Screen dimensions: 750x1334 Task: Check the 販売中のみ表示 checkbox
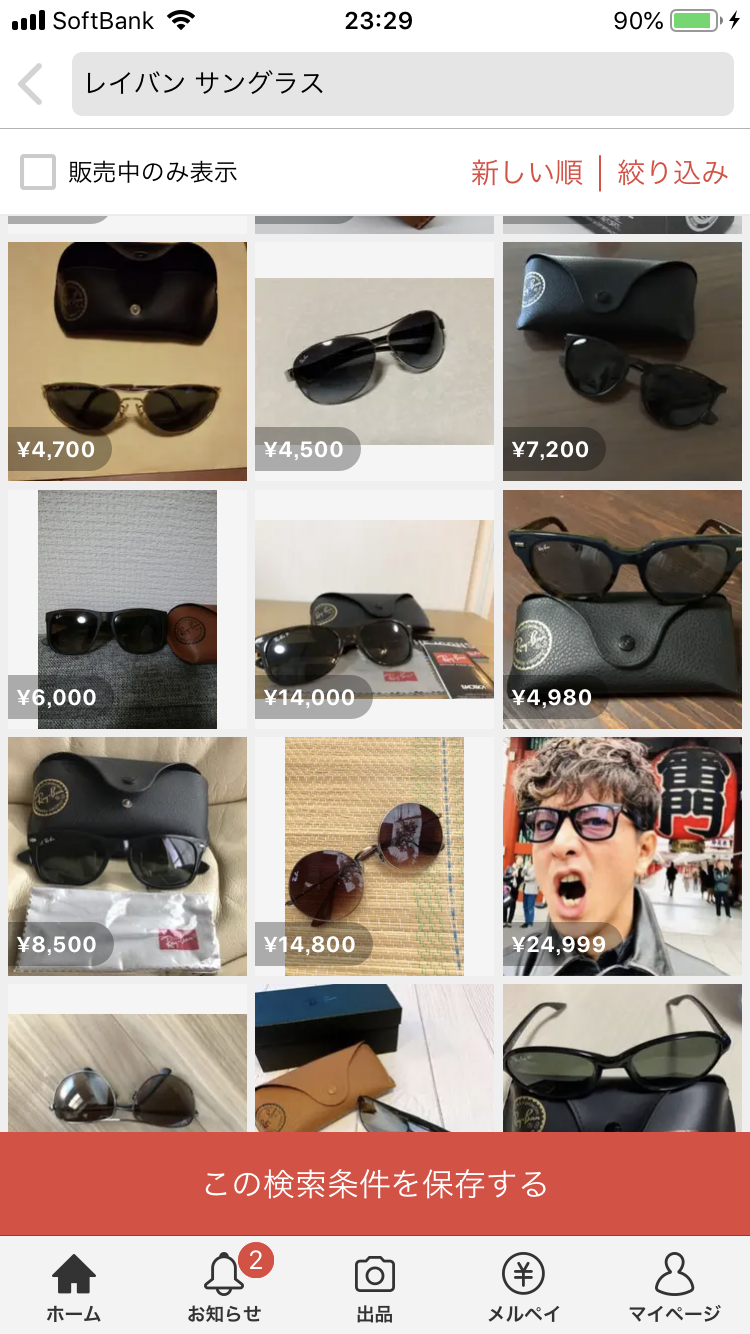(38, 172)
